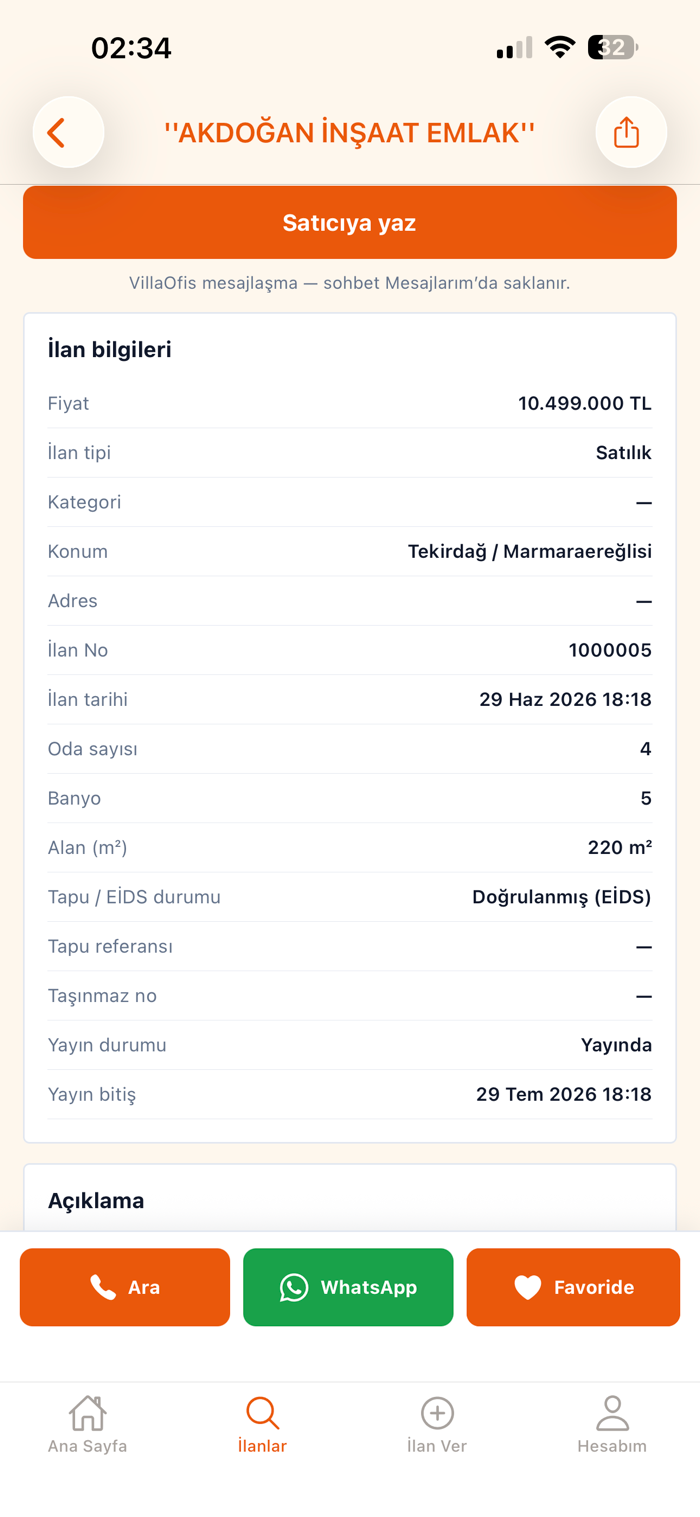
Task: Tap the Satıcıya yaz button
Action: pyautogui.click(x=350, y=223)
